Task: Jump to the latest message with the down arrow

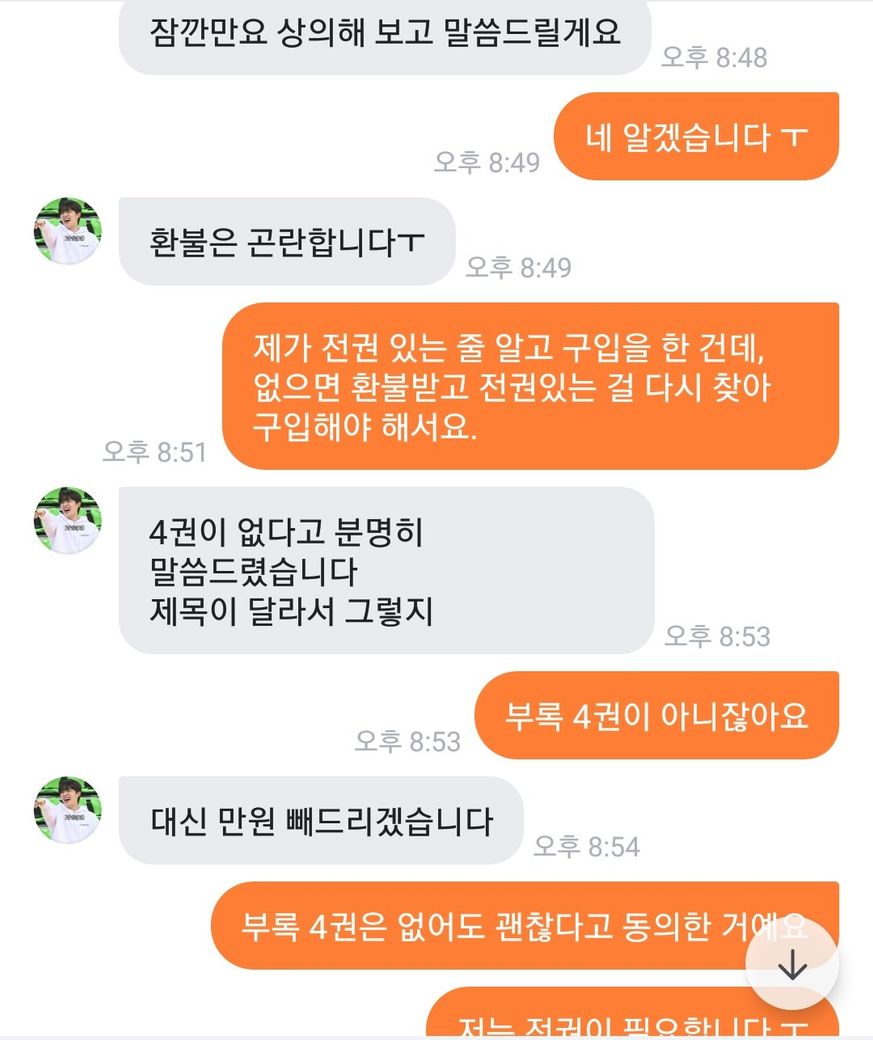Action: point(792,964)
